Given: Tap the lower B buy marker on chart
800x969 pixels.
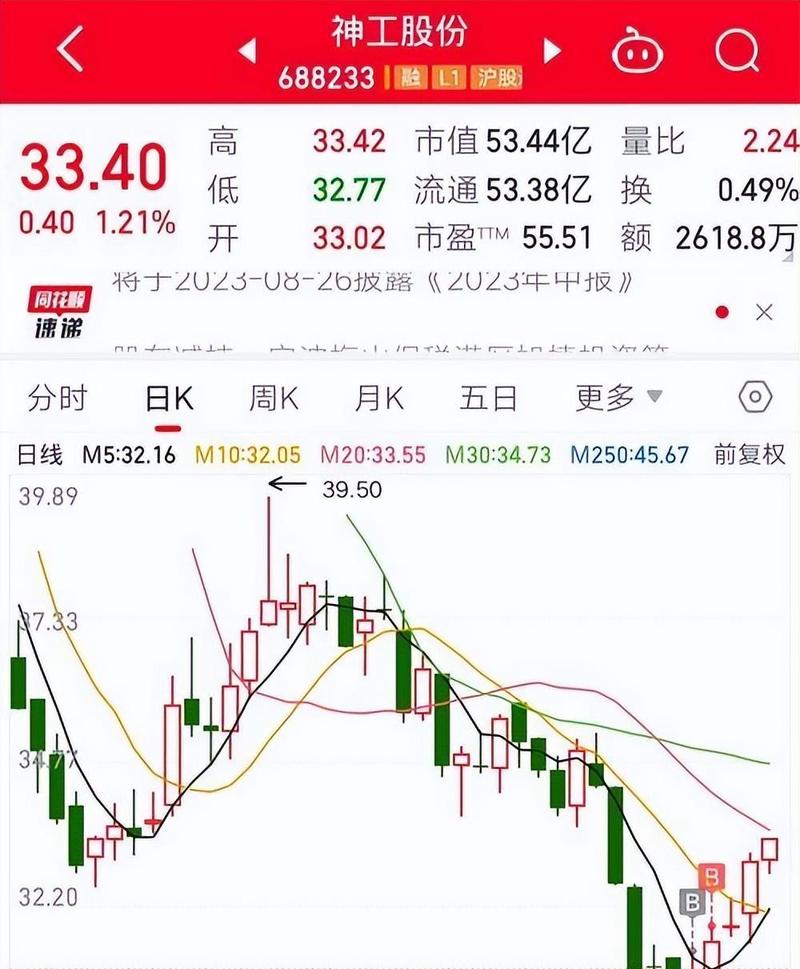Looking at the screenshot, I should (690, 903).
